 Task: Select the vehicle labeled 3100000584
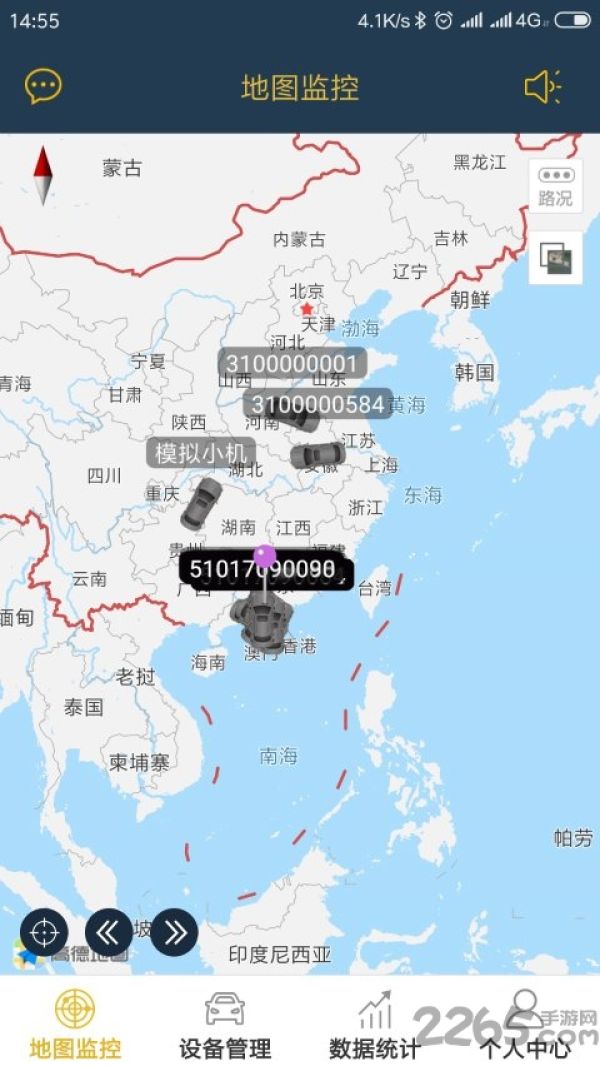(x=317, y=404)
